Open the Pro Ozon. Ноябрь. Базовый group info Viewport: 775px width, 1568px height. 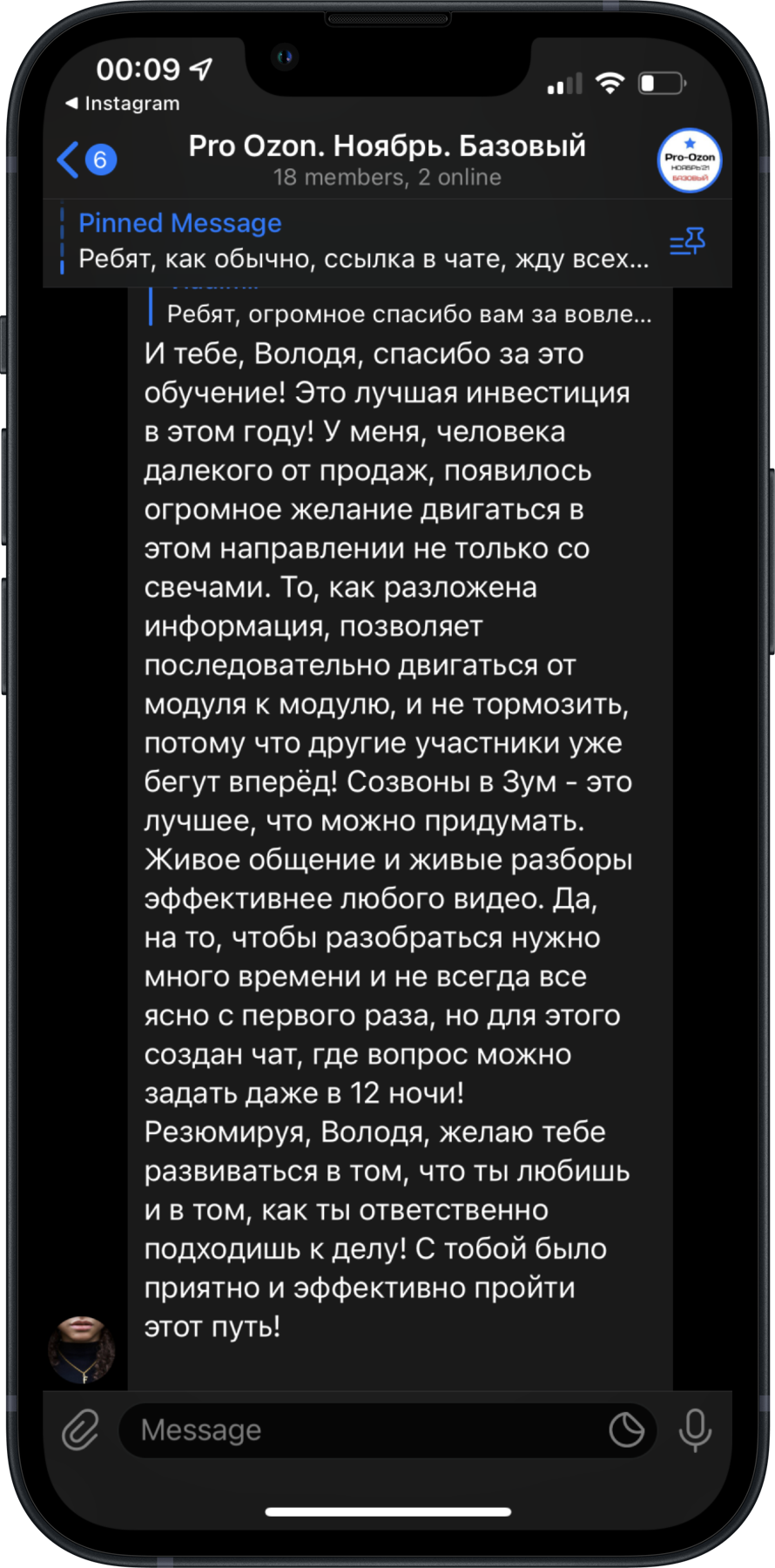click(x=387, y=160)
